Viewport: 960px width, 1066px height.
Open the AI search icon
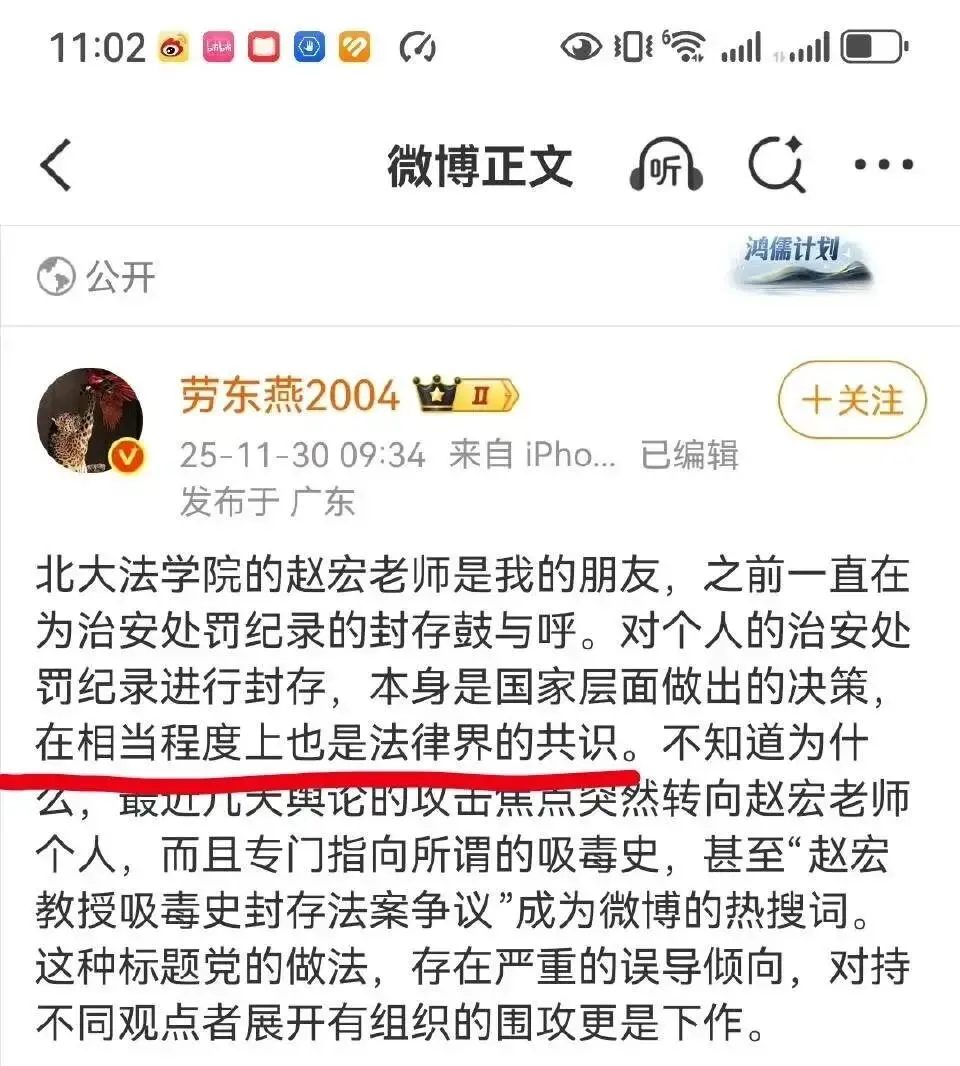[777, 165]
